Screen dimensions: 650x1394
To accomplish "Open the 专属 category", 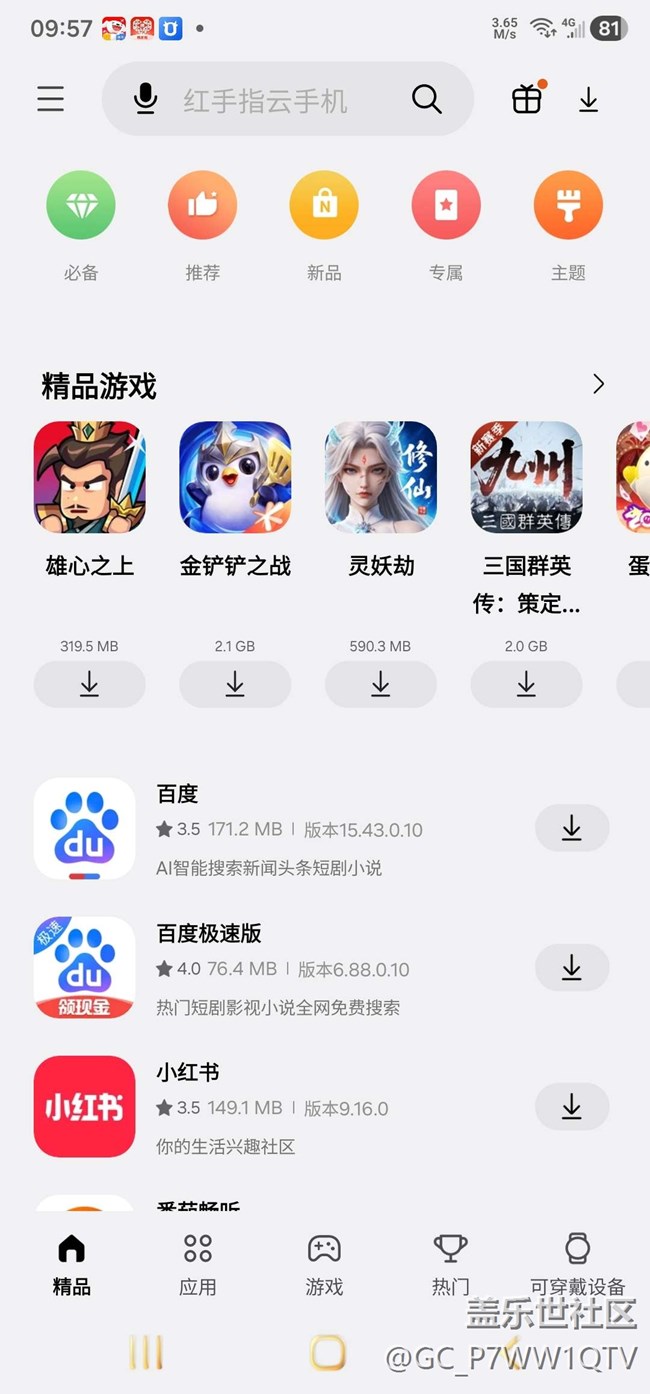I will (446, 206).
